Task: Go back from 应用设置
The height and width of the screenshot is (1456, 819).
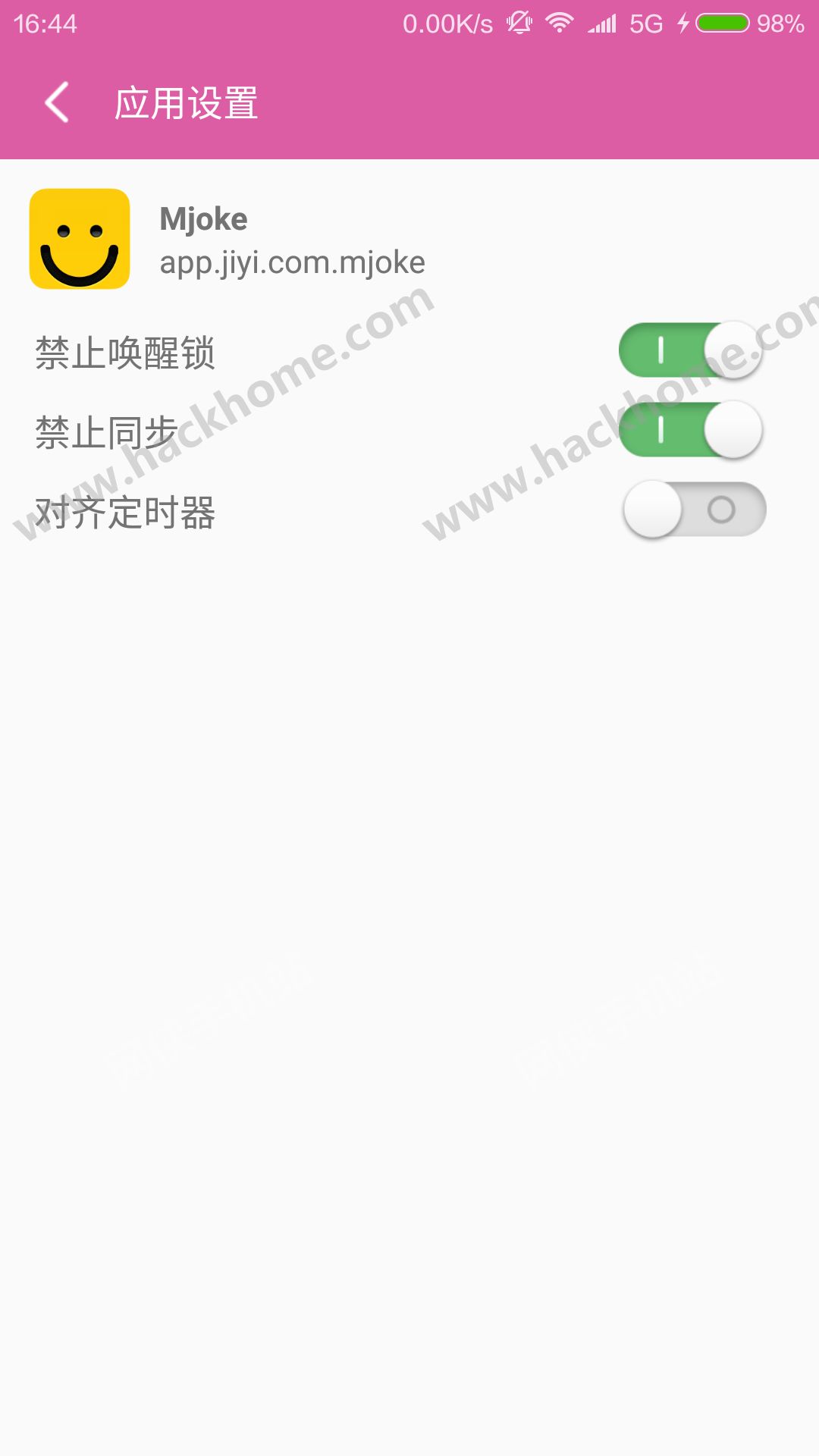Action: (58, 102)
